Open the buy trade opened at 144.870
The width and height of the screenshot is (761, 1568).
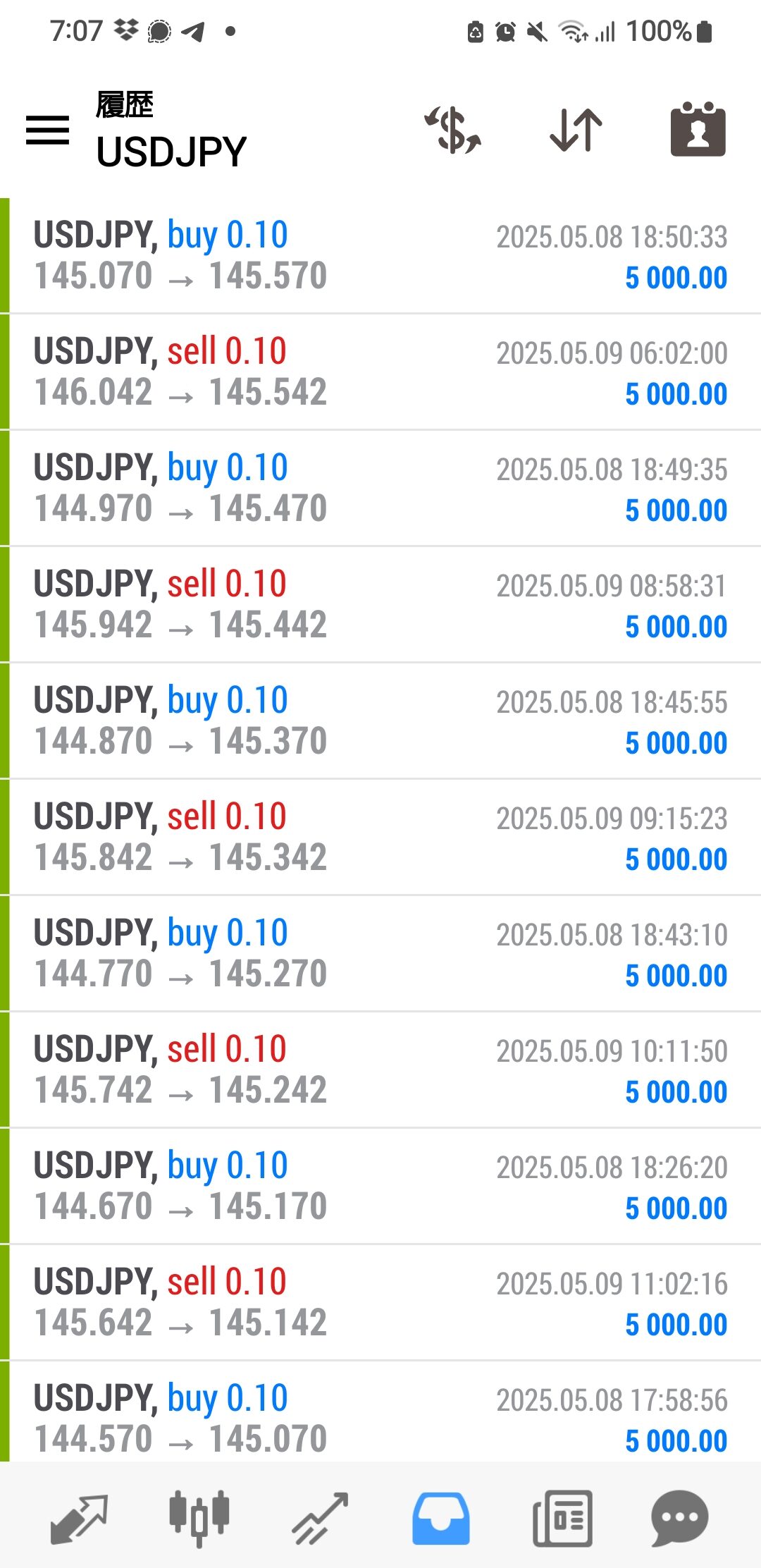point(380,721)
